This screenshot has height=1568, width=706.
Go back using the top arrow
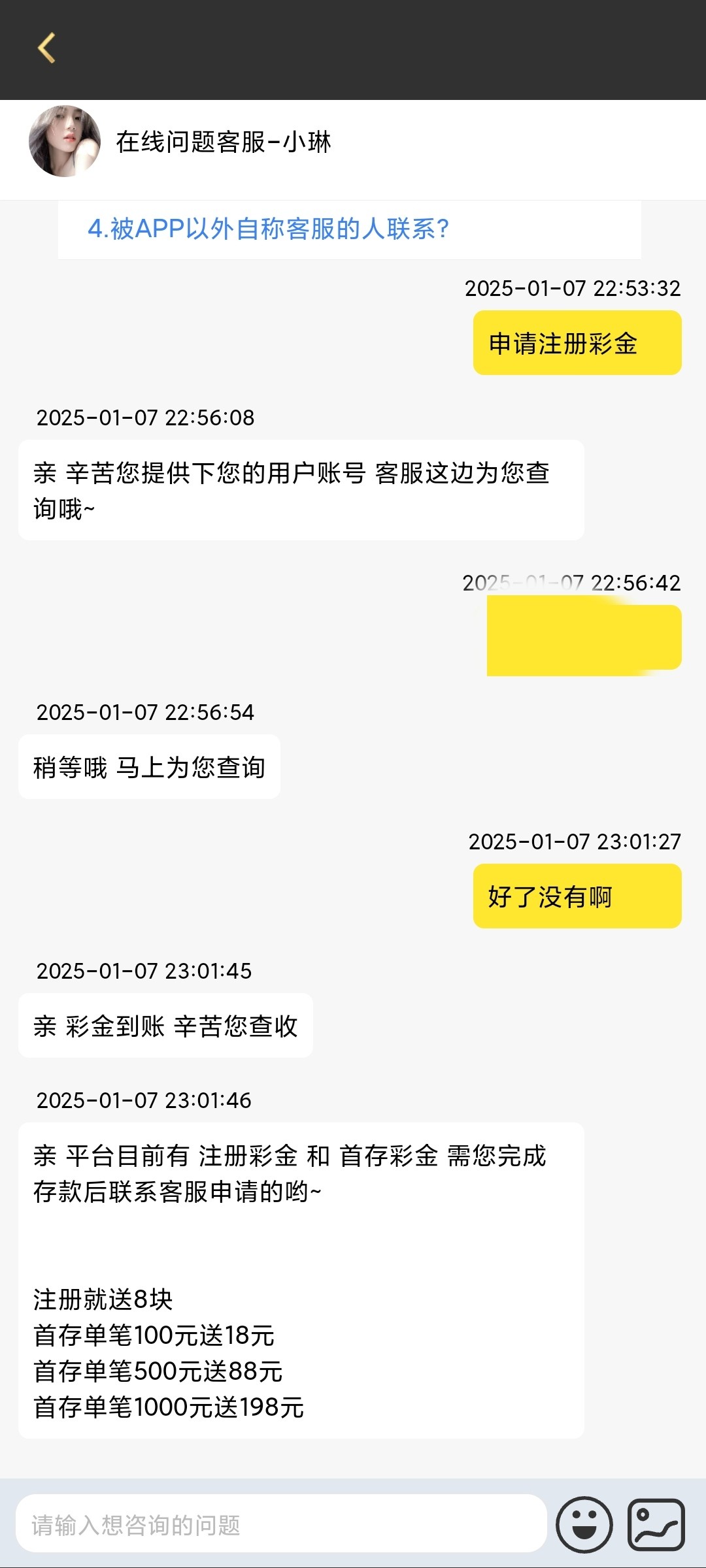[x=46, y=48]
